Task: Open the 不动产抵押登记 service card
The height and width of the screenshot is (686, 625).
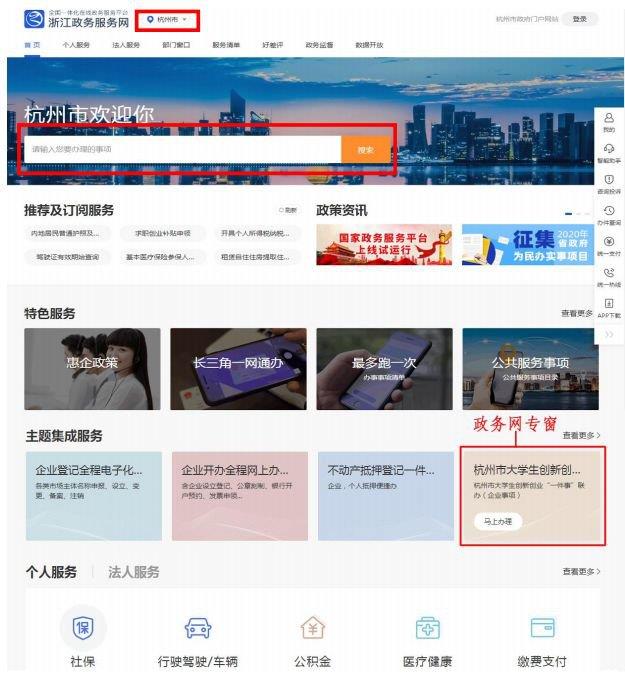Action: pyautogui.click(x=384, y=496)
